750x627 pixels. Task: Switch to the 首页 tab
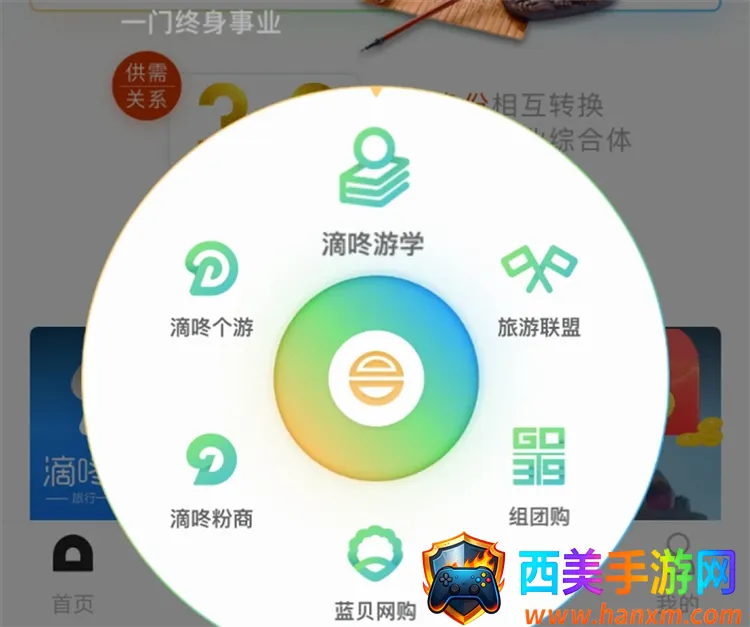[72, 574]
